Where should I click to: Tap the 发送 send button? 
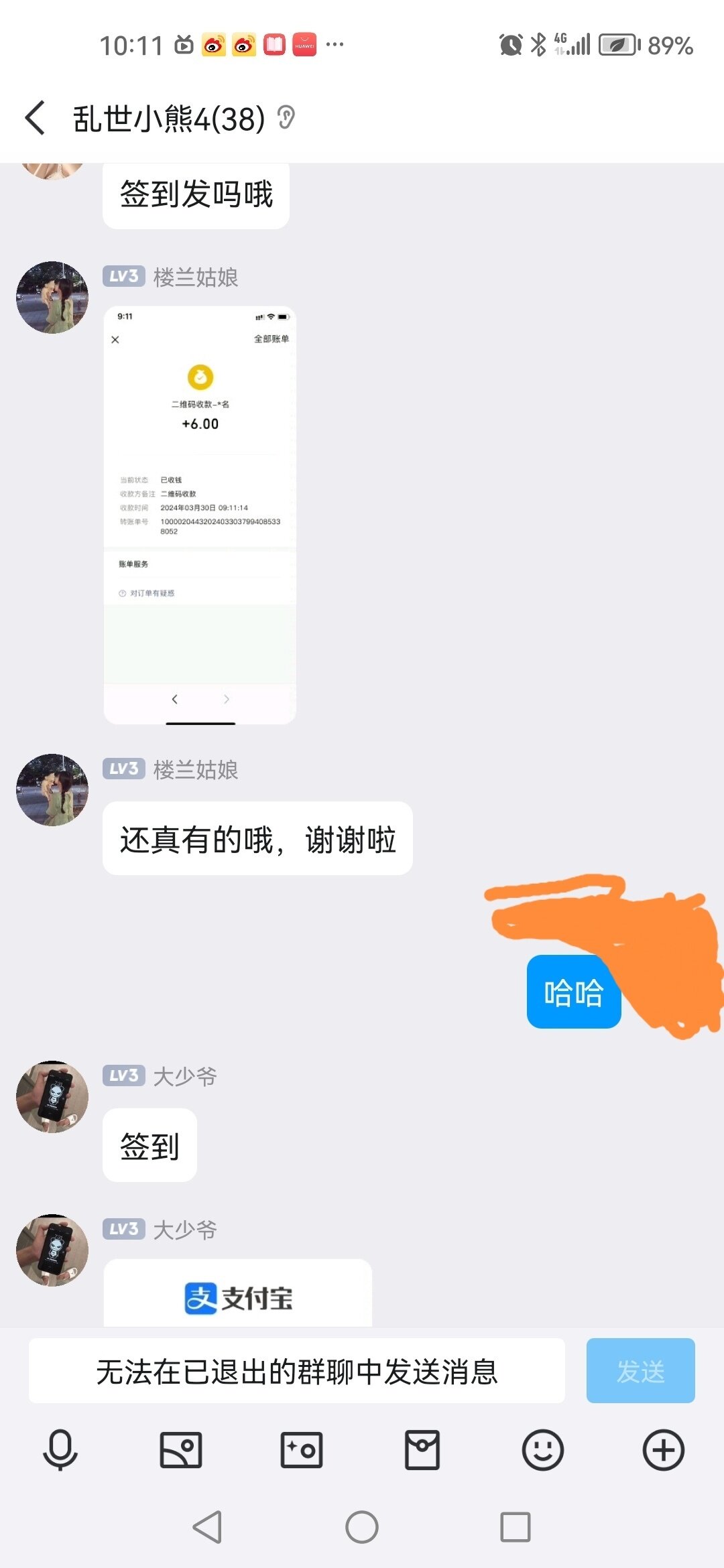pos(640,1371)
